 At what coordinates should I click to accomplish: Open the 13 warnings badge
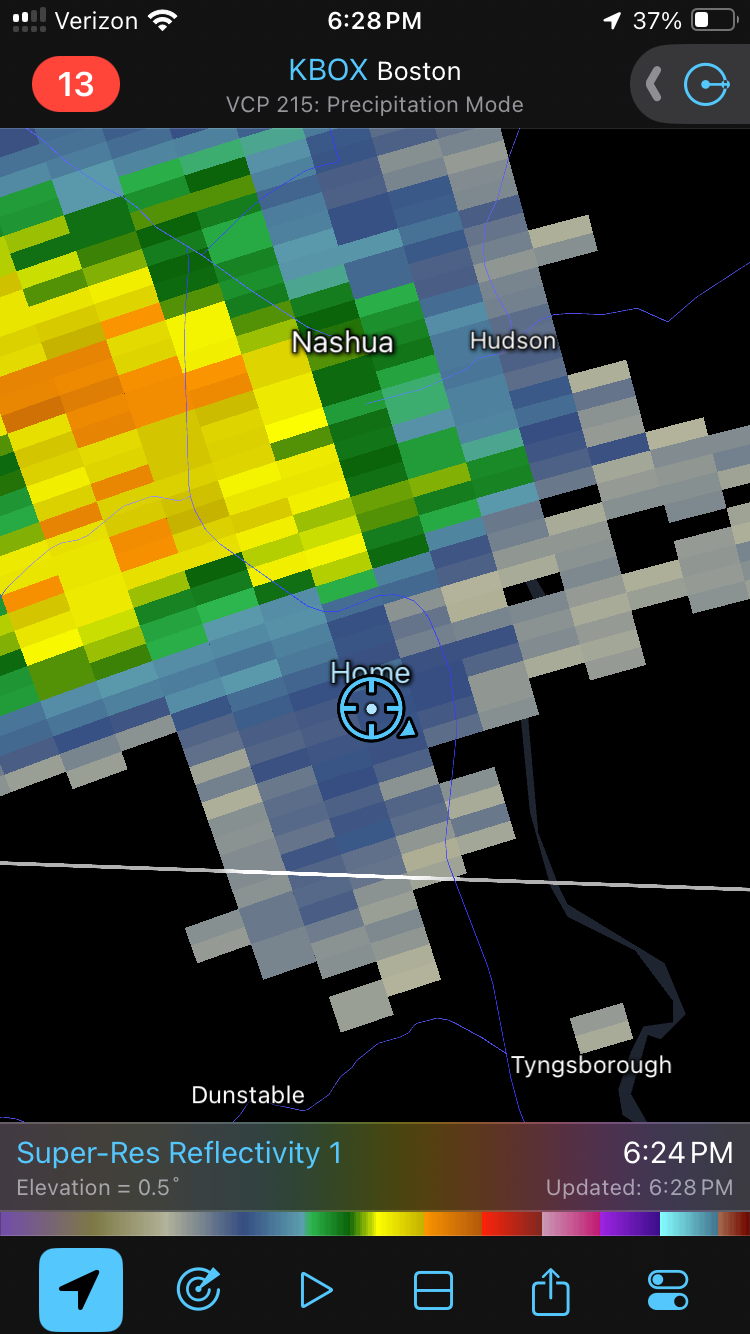[x=76, y=84]
